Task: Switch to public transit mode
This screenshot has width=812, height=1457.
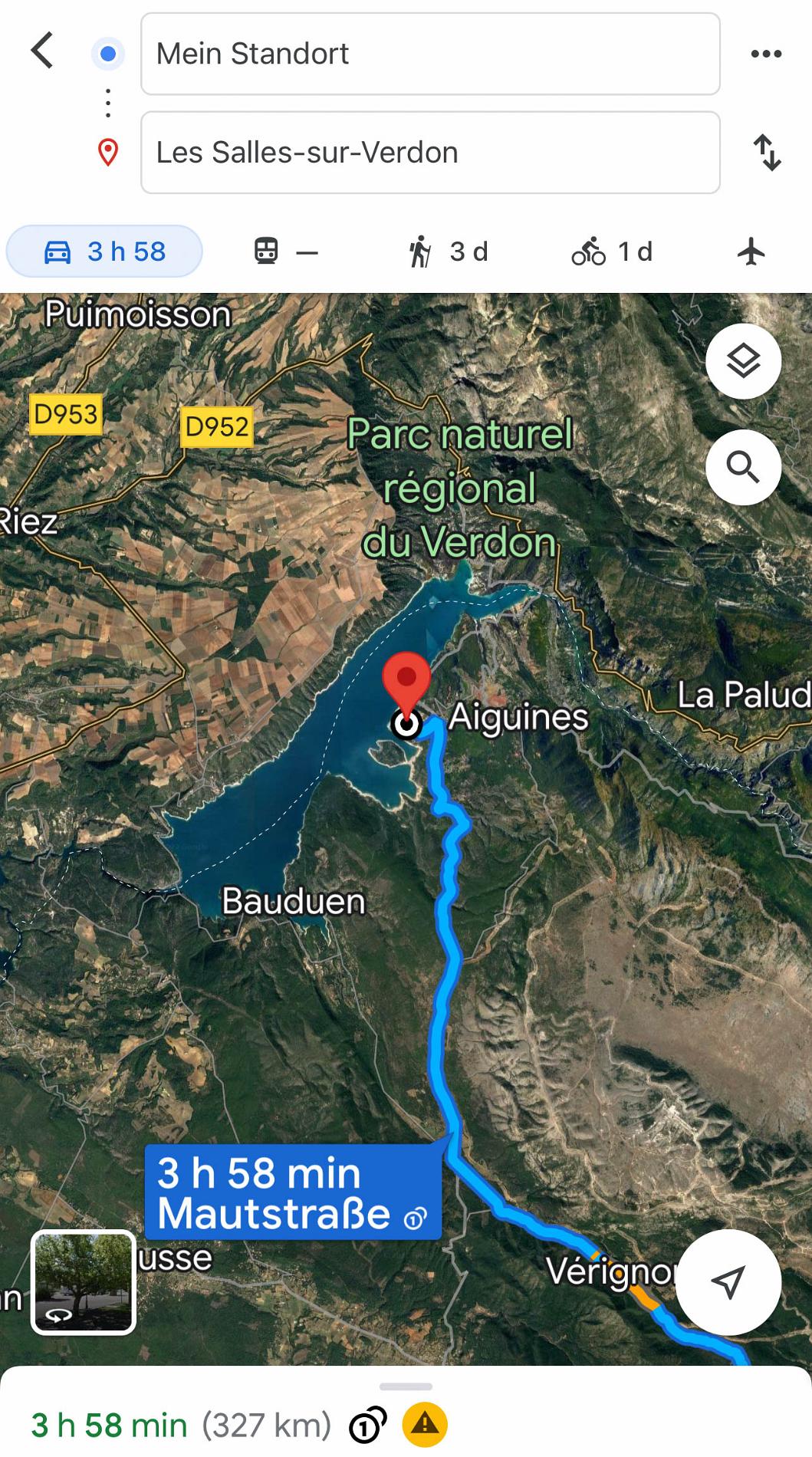Action: 285,252
